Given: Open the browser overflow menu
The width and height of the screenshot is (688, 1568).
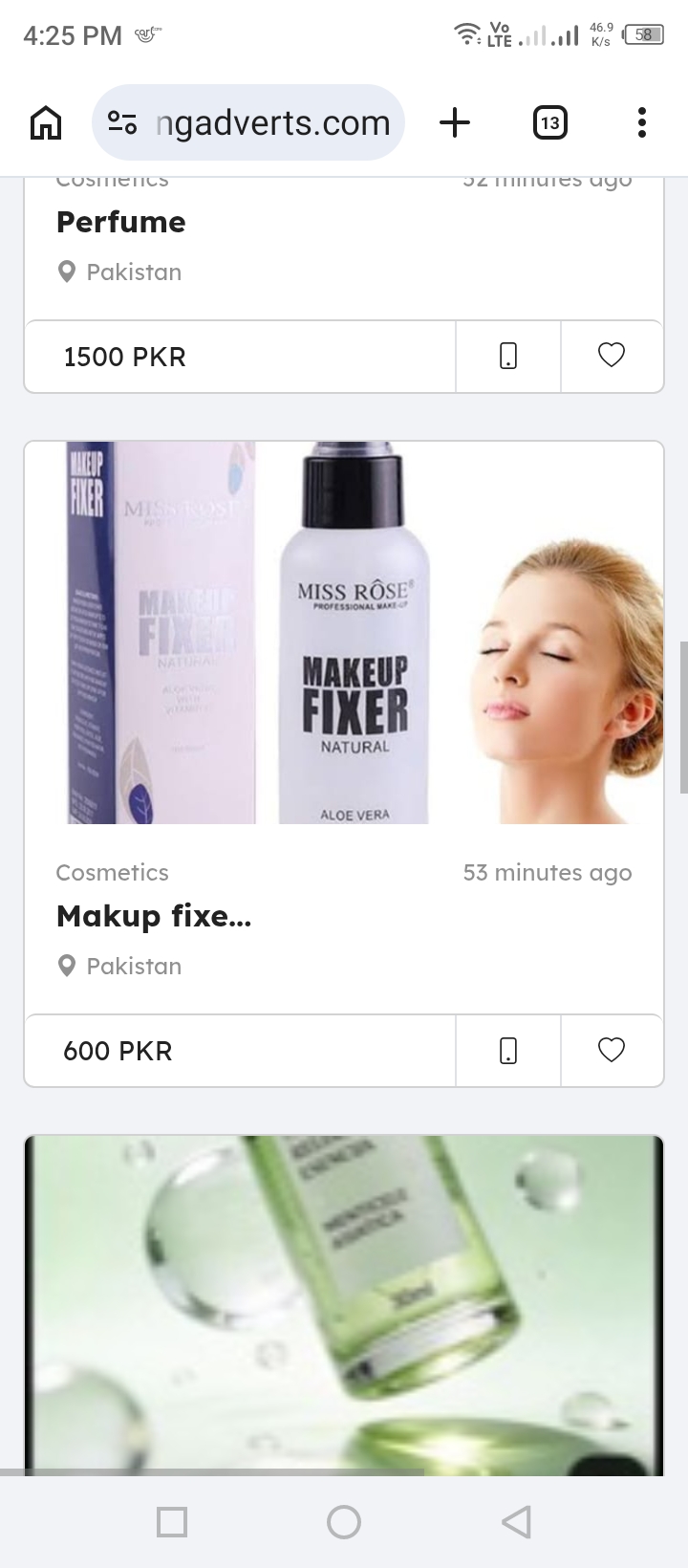Looking at the screenshot, I should 642,122.
